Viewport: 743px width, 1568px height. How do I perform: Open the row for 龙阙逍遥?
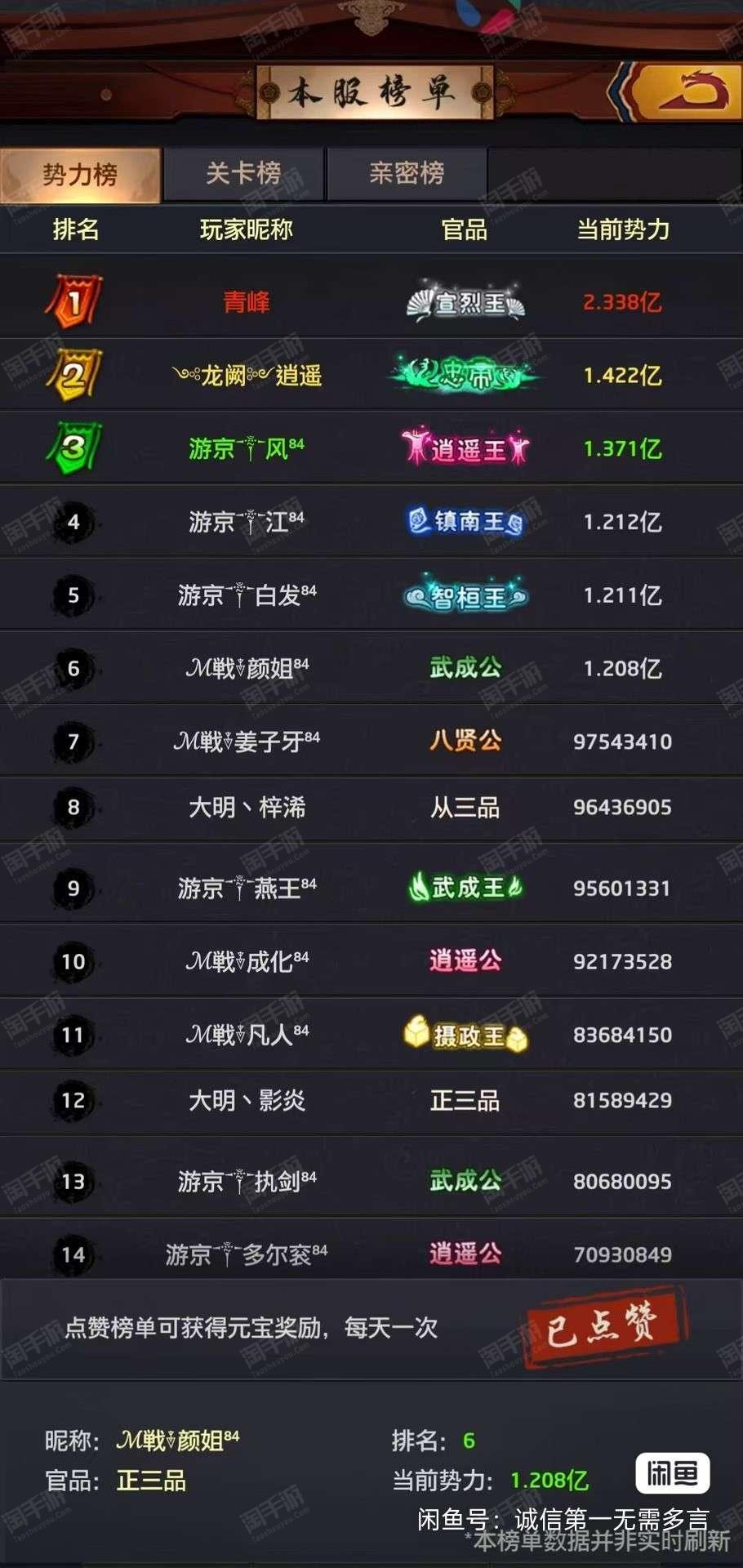(x=371, y=376)
